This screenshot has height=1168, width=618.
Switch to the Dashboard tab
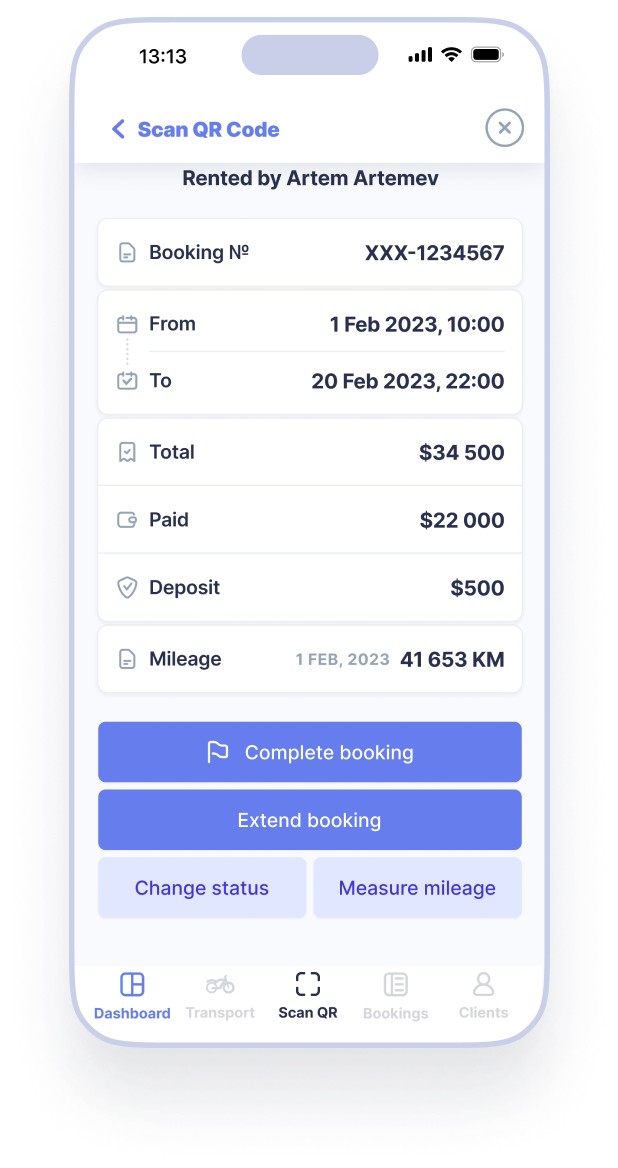(132, 996)
